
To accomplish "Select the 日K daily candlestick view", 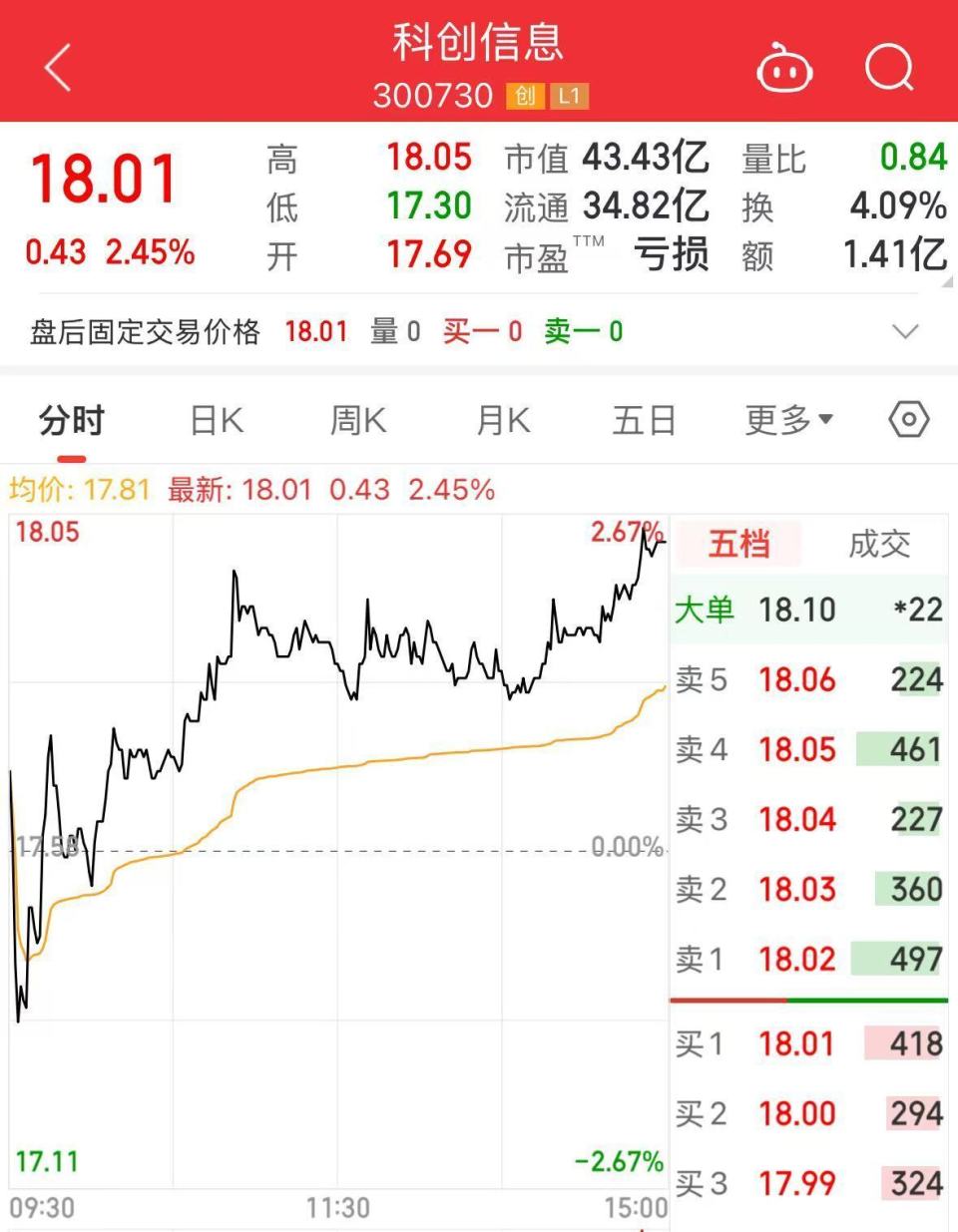I will tap(214, 420).
